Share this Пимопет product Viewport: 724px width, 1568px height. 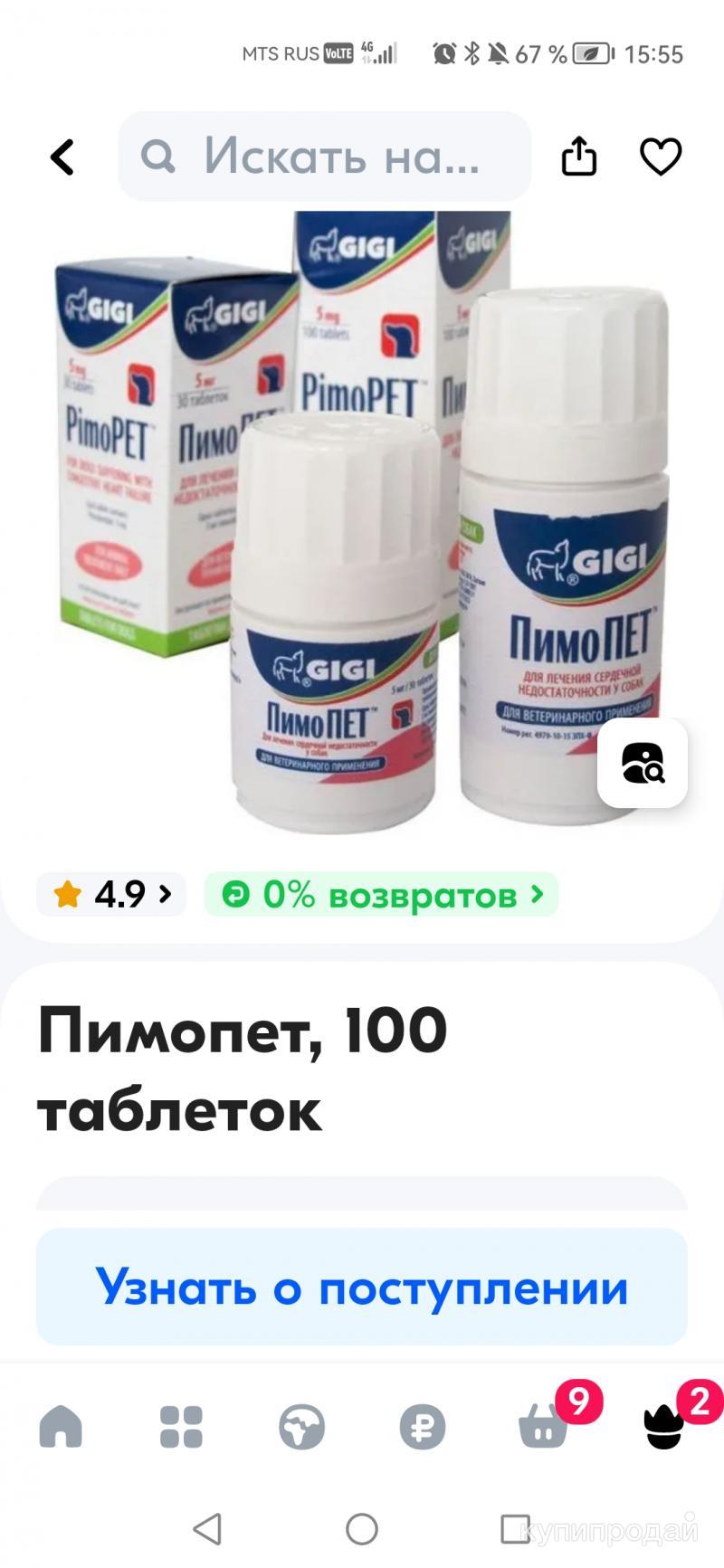(579, 157)
